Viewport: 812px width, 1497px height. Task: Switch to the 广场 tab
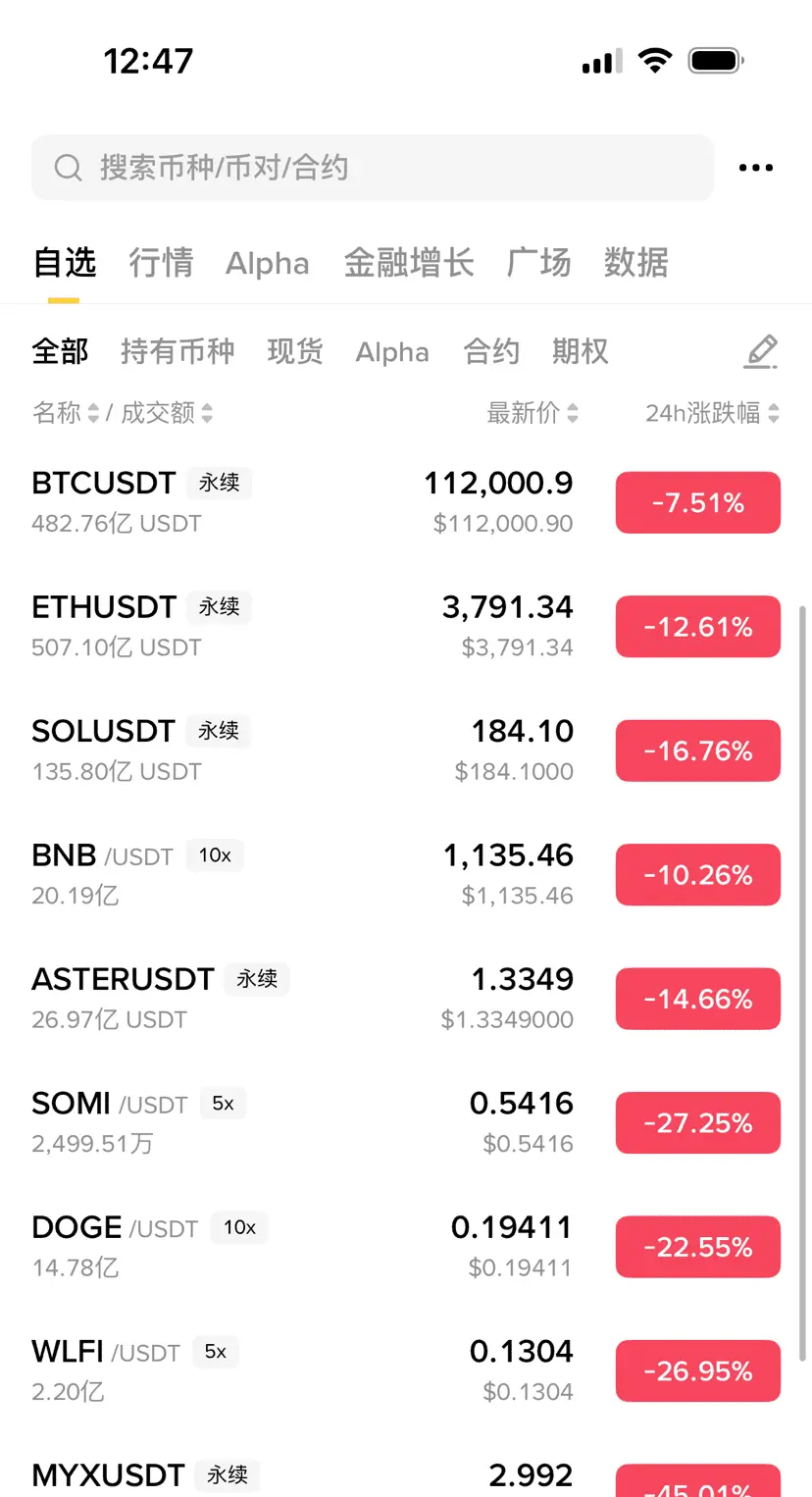coord(538,263)
